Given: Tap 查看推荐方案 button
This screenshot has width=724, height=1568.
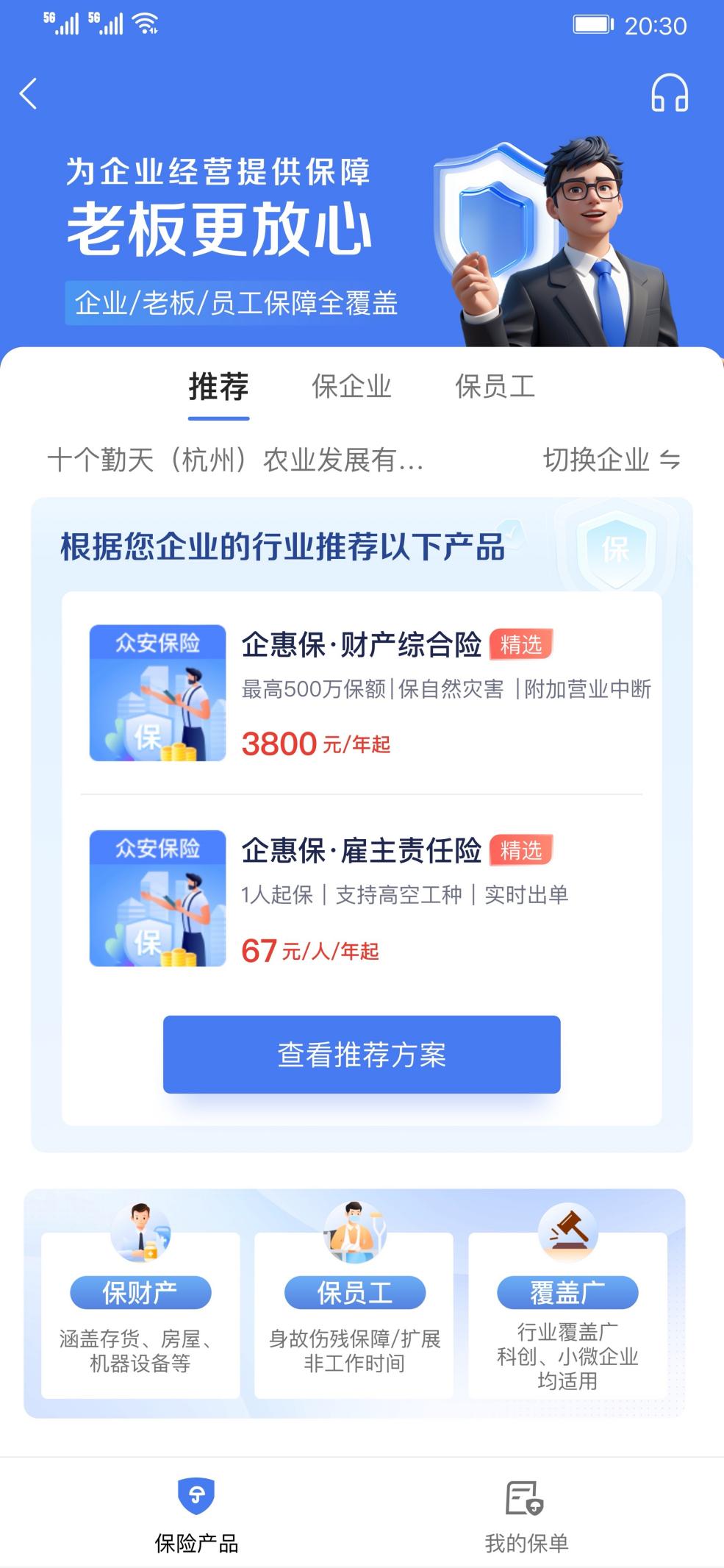Looking at the screenshot, I should coord(362,1055).
